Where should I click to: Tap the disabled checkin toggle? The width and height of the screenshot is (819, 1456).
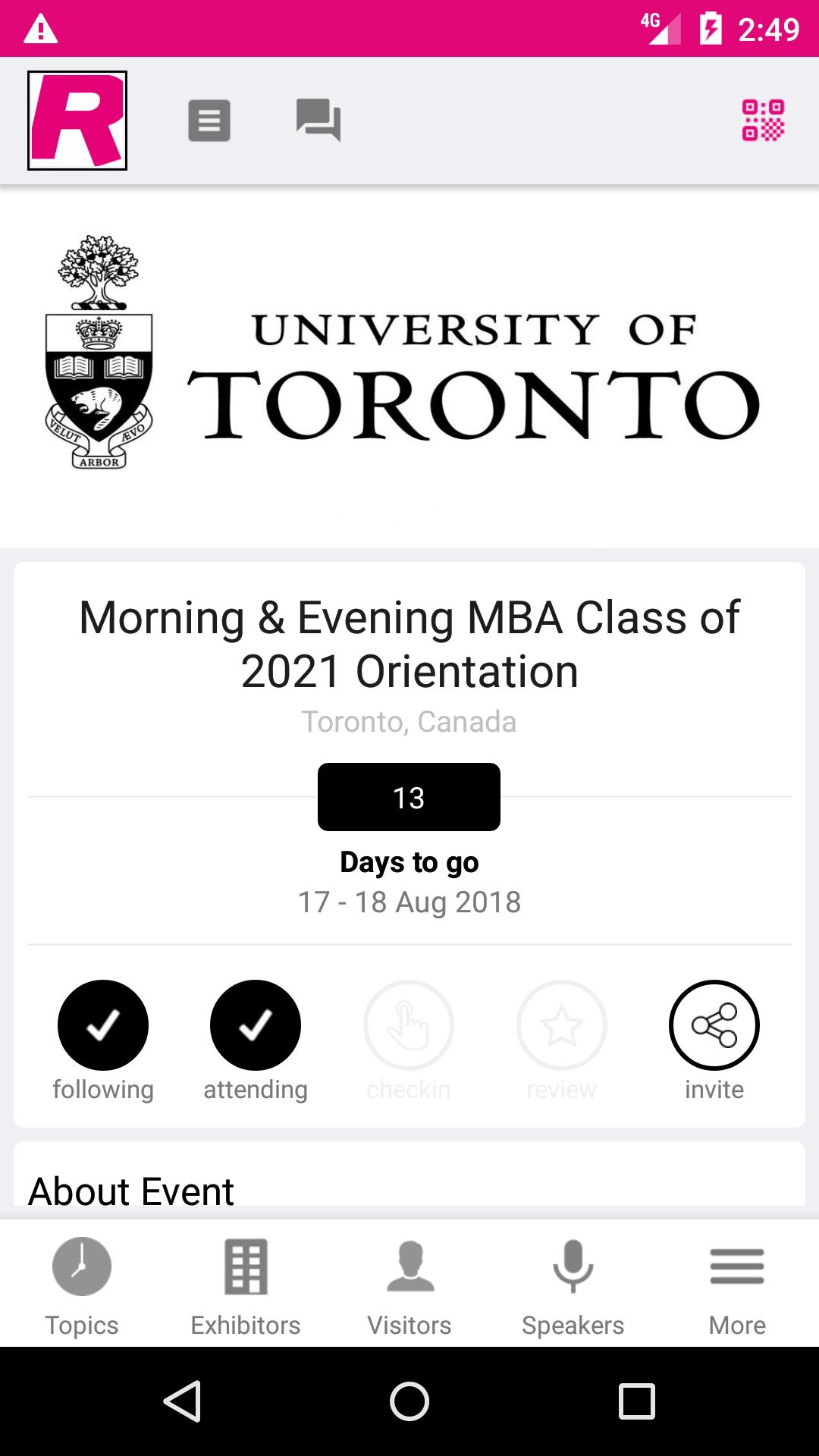pos(409,1025)
